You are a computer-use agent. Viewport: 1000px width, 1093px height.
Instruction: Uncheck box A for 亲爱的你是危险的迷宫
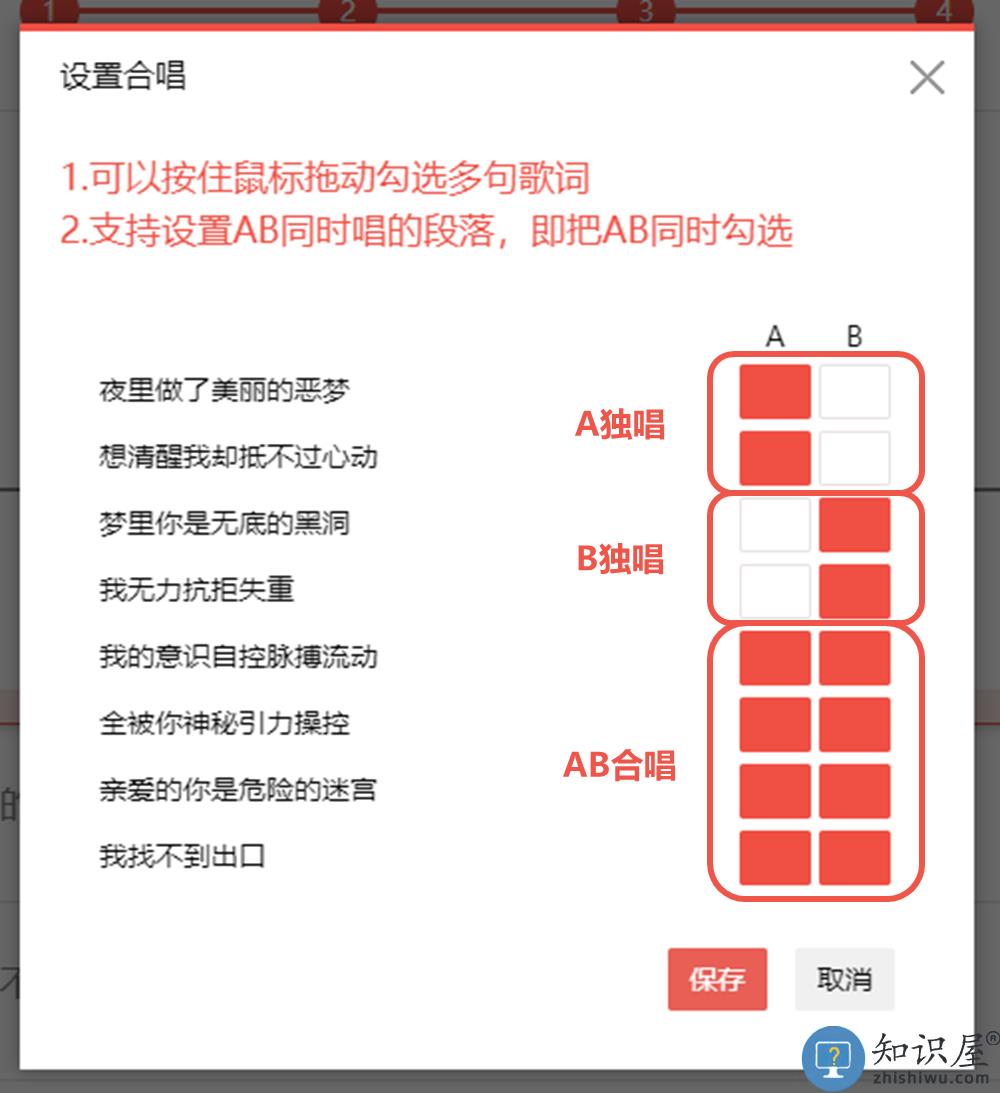pyautogui.click(x=775, y=791)
